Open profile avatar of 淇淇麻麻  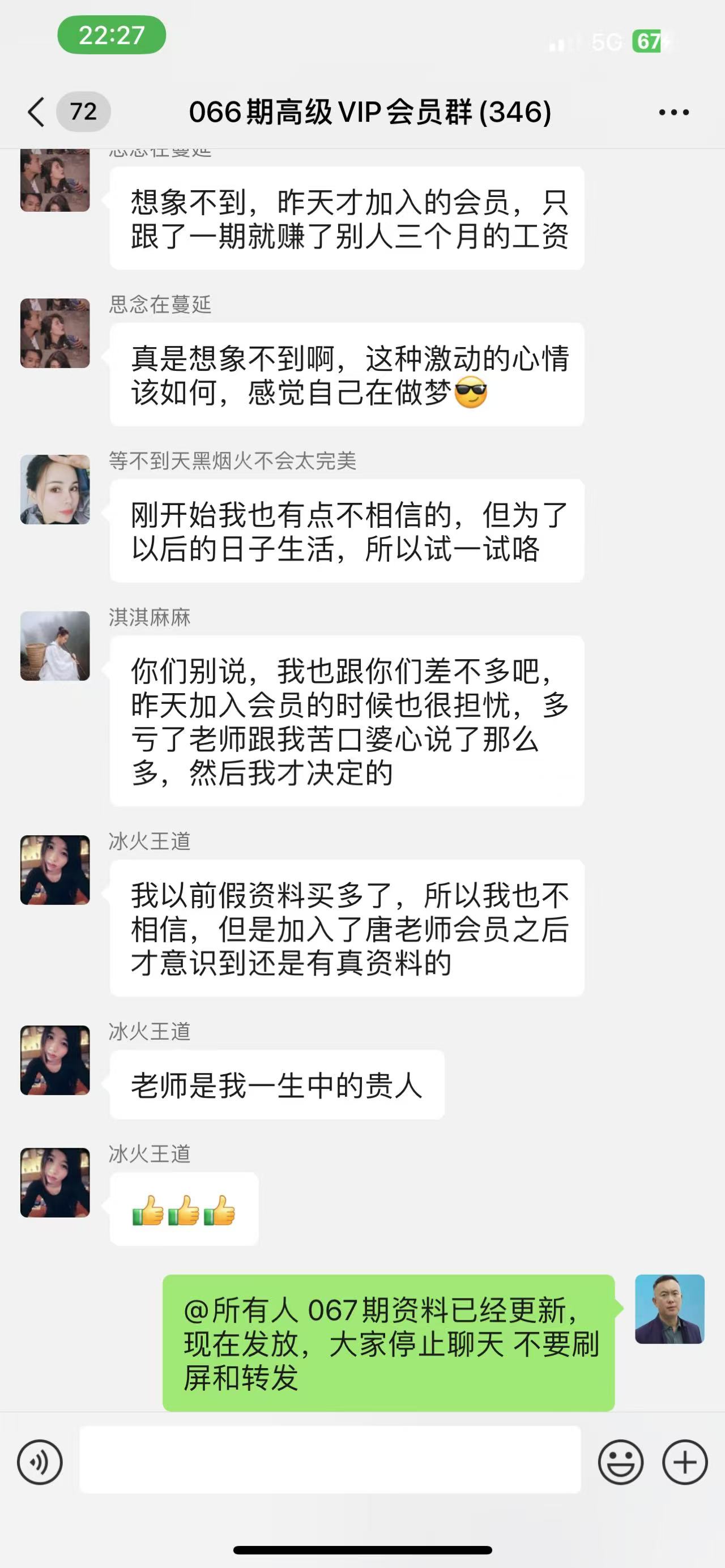tap(55, 646)
